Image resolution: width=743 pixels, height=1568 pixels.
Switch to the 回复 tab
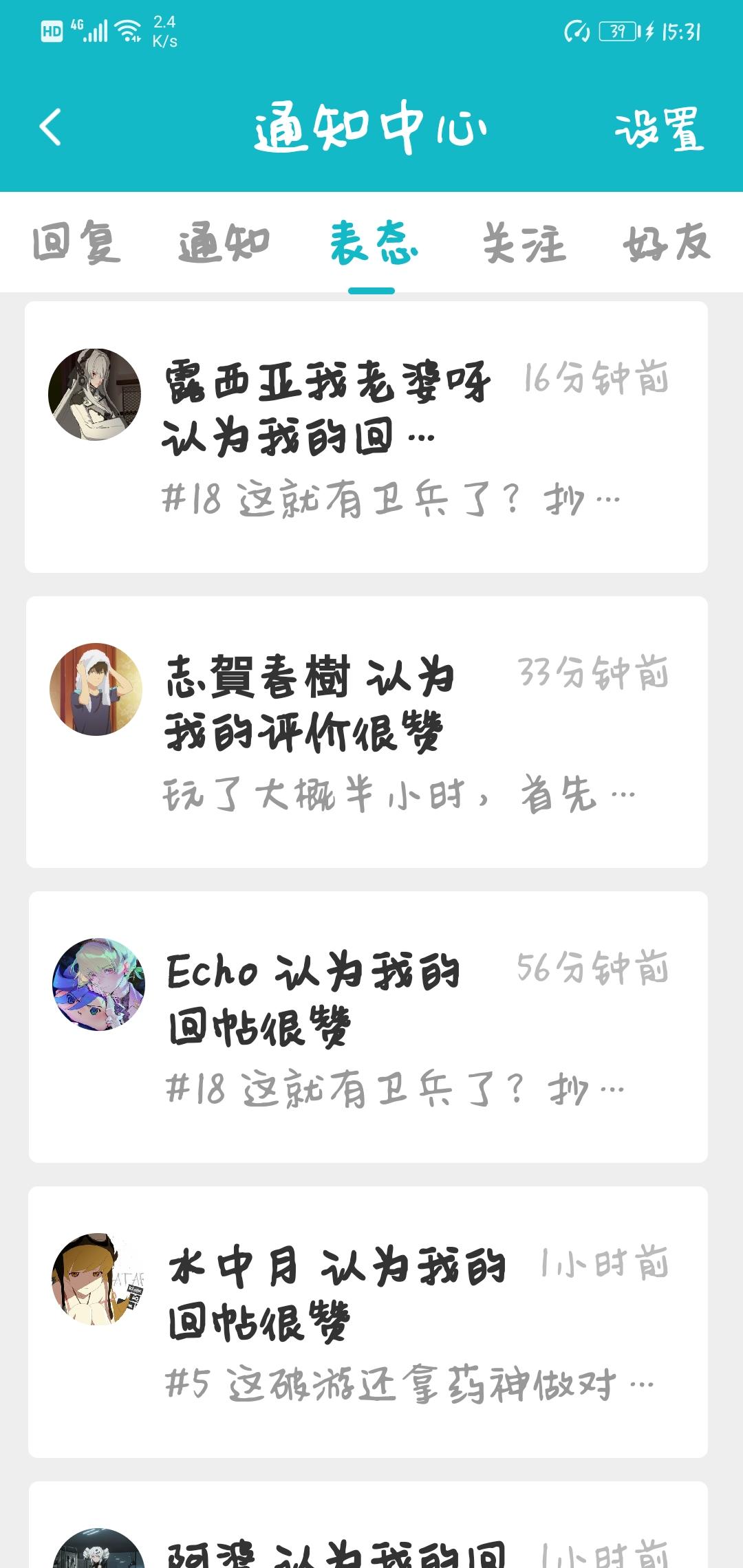tap(76, 243)
